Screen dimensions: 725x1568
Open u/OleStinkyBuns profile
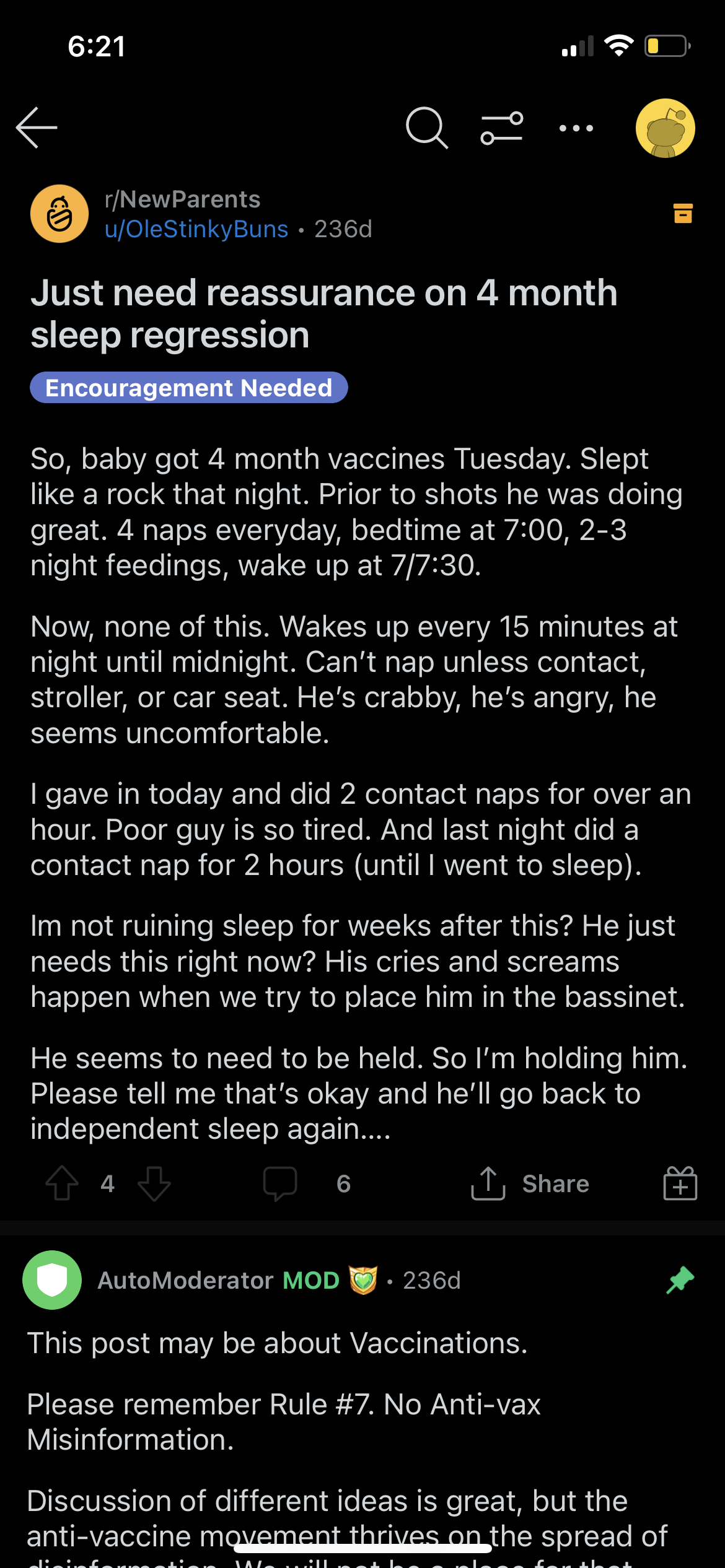196,229
